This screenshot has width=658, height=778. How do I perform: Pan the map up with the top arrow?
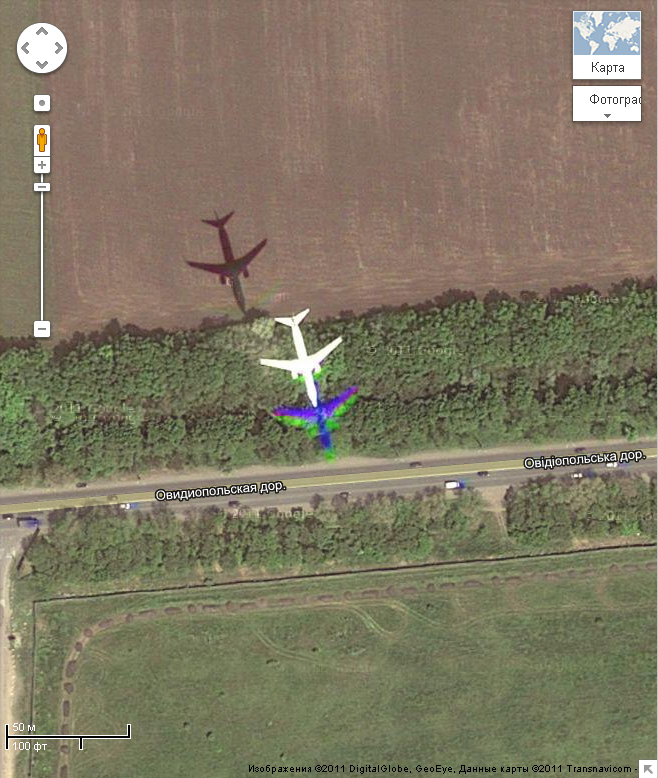tap(42, 31)
